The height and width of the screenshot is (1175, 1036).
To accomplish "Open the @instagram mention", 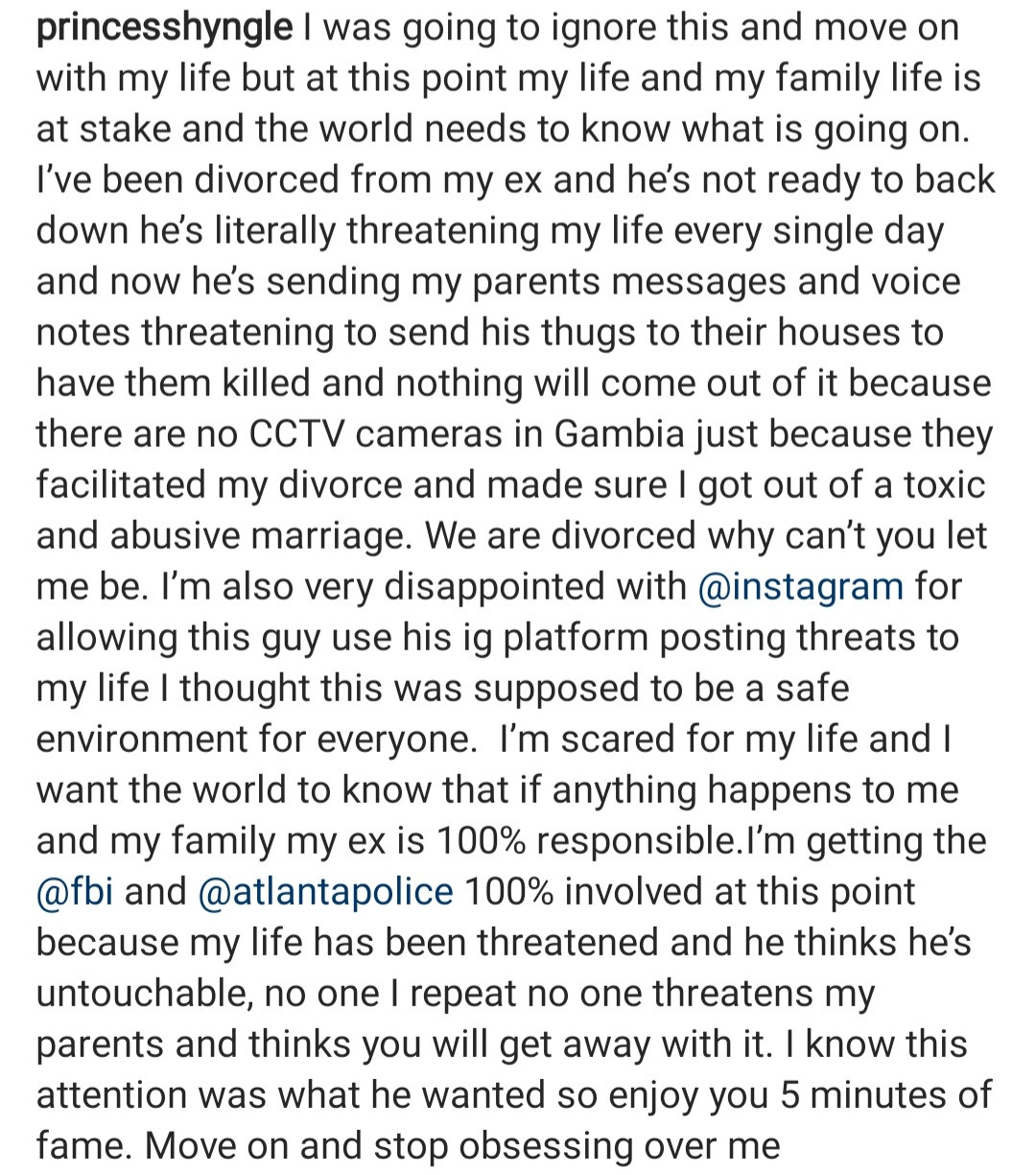I will coord(801,586).
